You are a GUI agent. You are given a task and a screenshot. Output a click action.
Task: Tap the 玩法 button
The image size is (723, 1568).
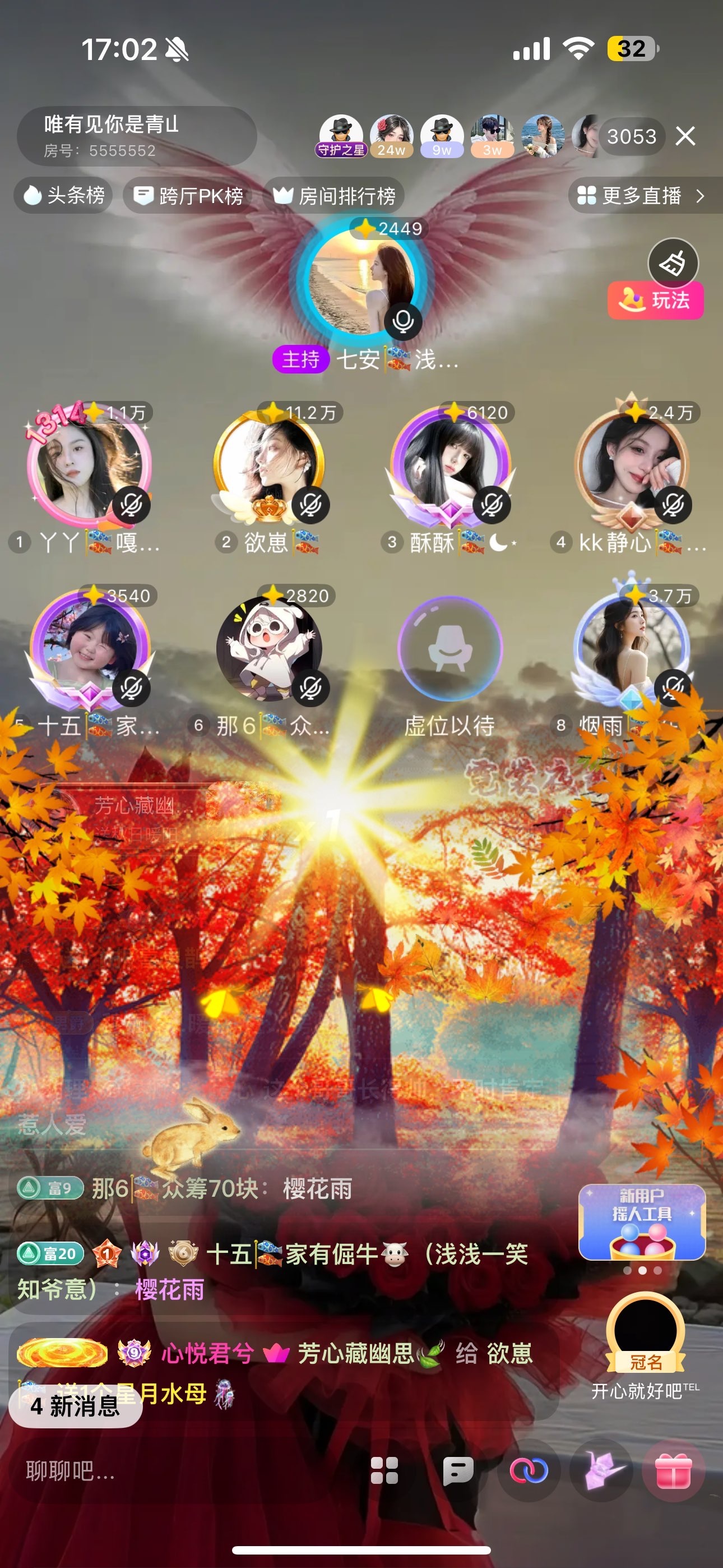coord(655,300)
